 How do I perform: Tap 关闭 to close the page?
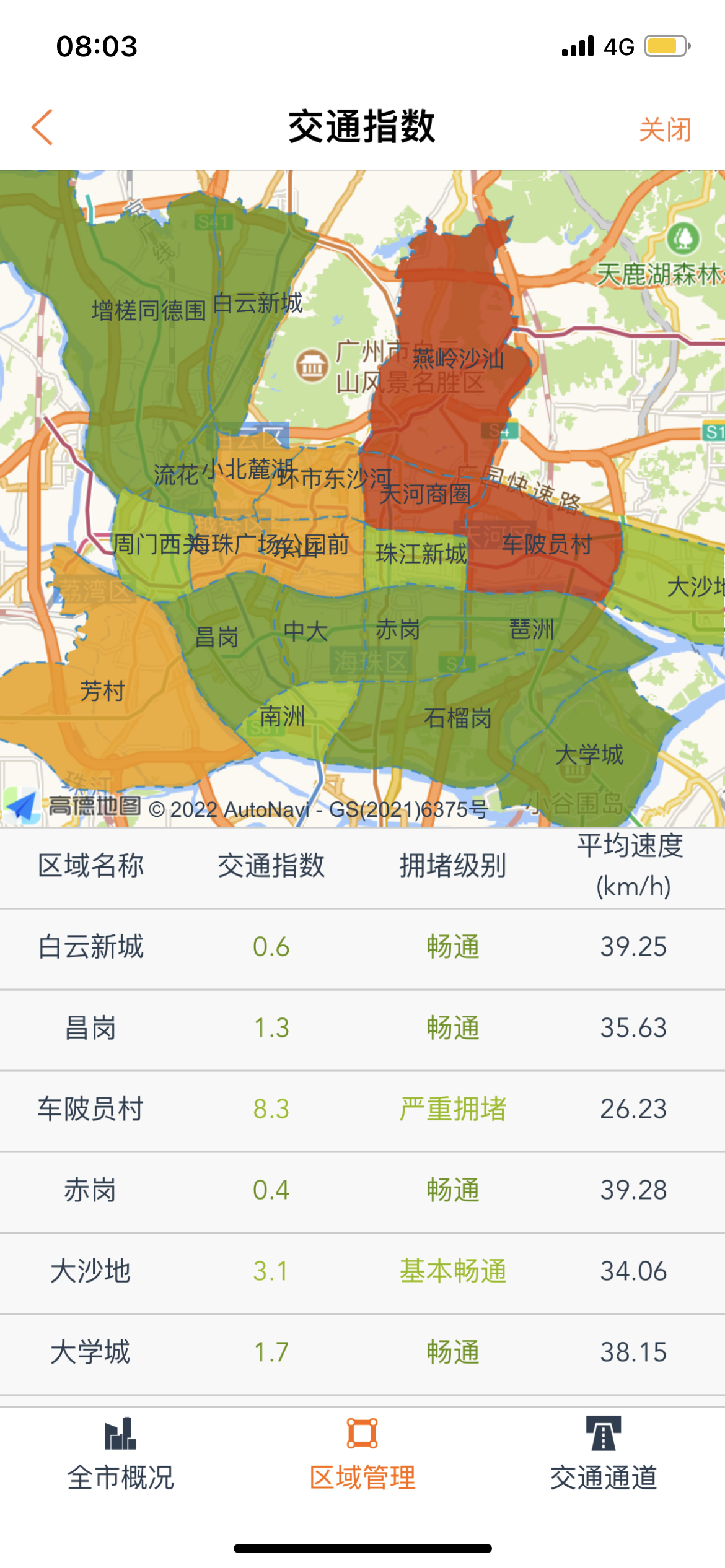(665, 129)
